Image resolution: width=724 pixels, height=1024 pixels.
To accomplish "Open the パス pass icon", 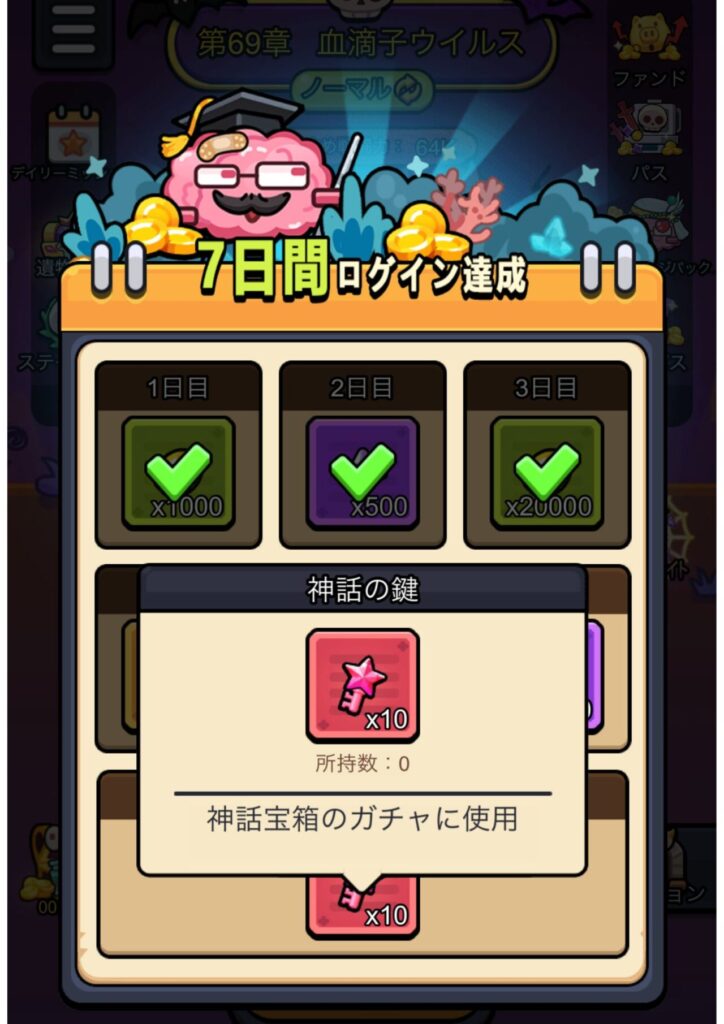I will (x=650, y=138).
